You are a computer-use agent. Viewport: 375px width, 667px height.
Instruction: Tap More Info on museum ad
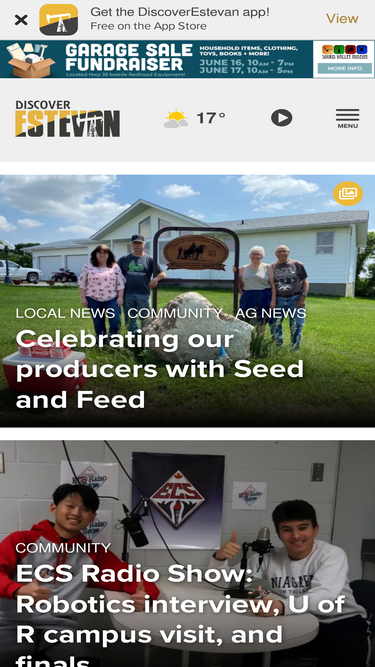pyautogui.click(x=344, y=68)
